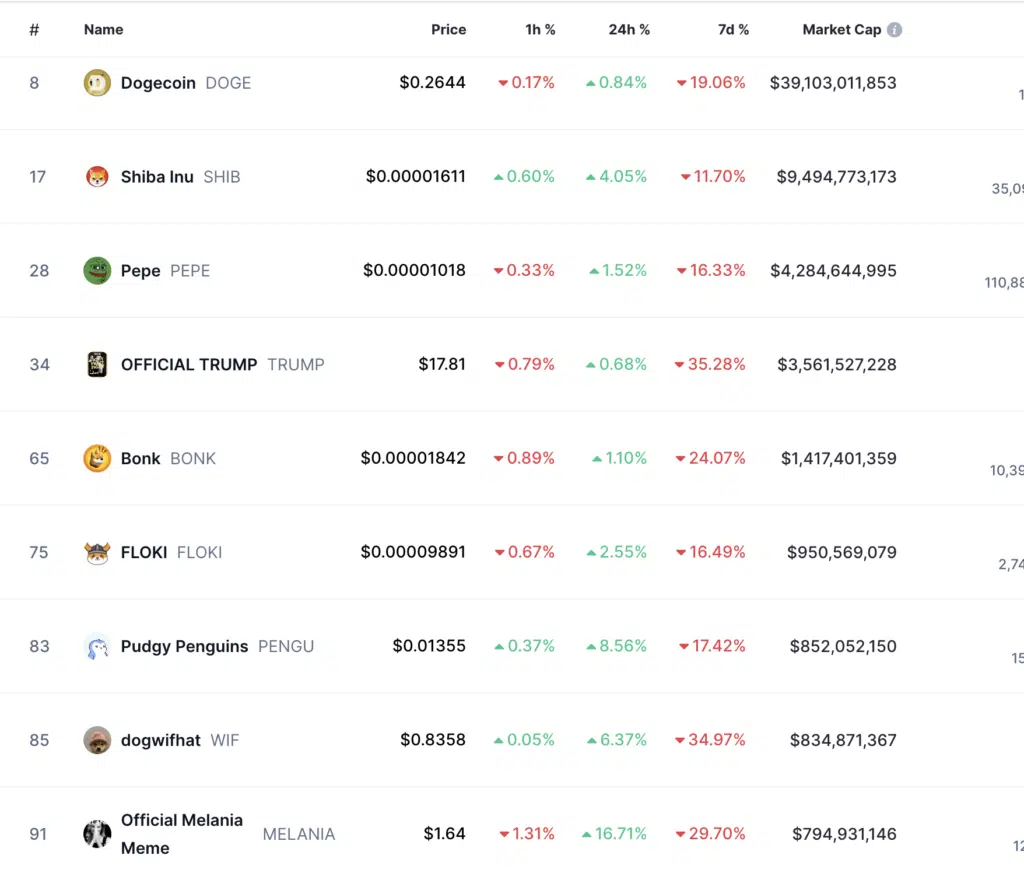1024x869 pixels.
Task: Sort table by Market Cap column
Action: (841, 30)
